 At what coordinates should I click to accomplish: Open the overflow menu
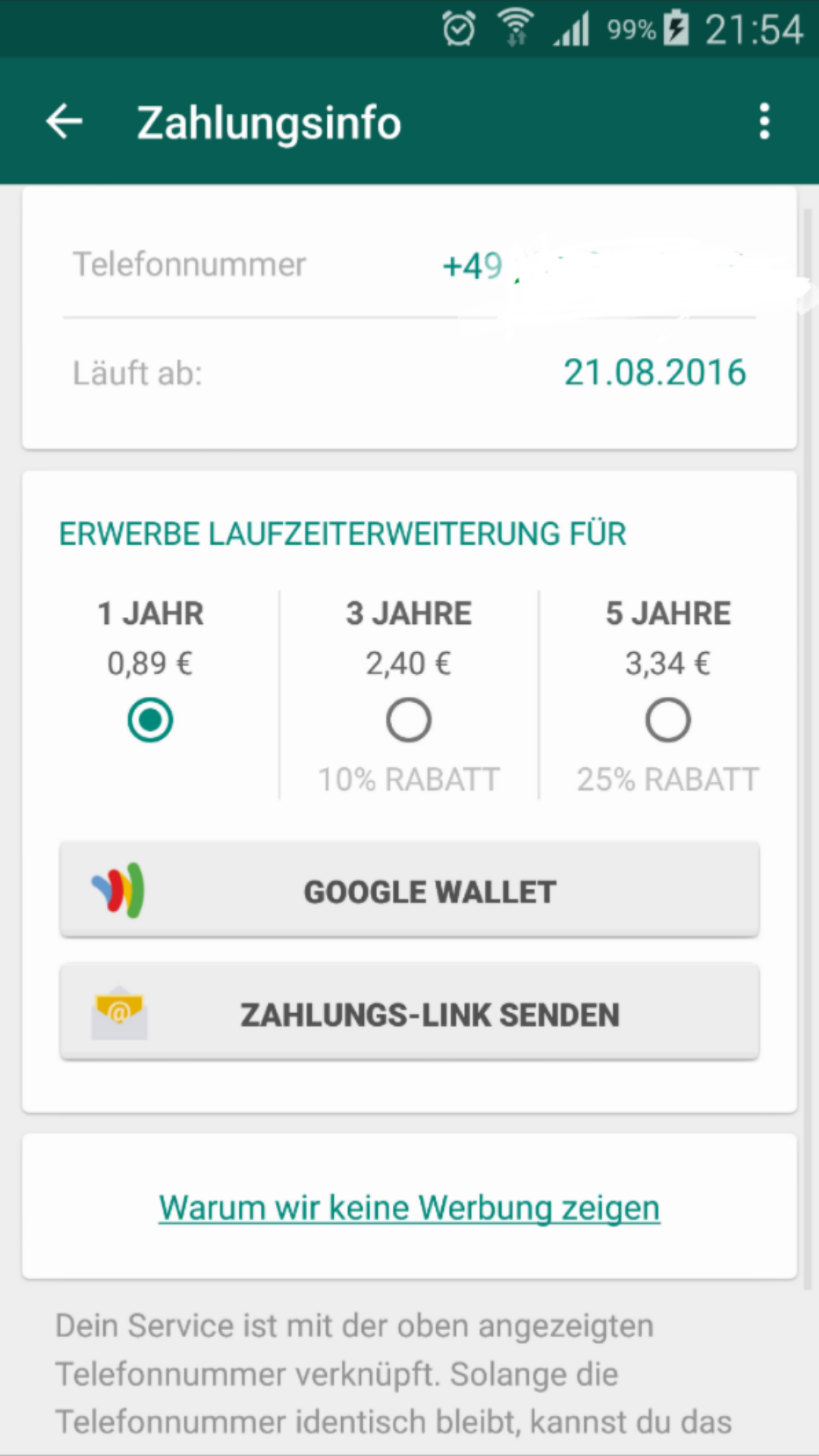[764, 122]
